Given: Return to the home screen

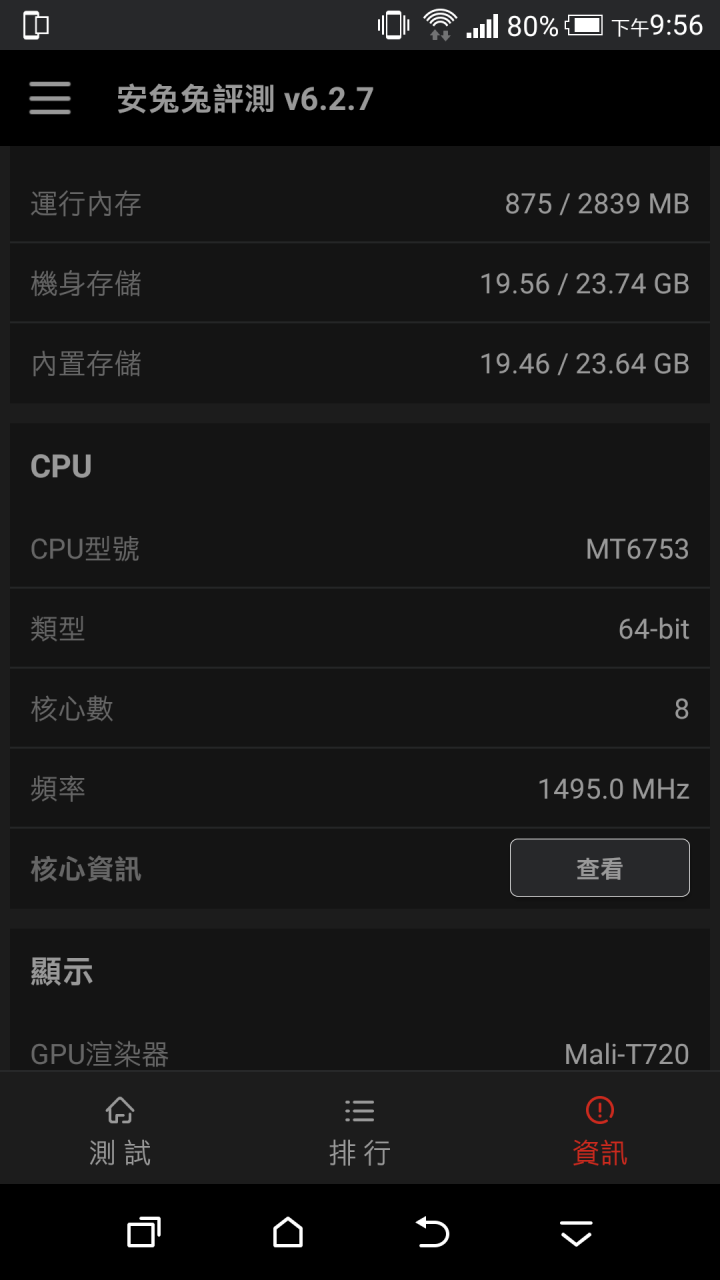Looking at the screenshot, I should point(288,1232).
